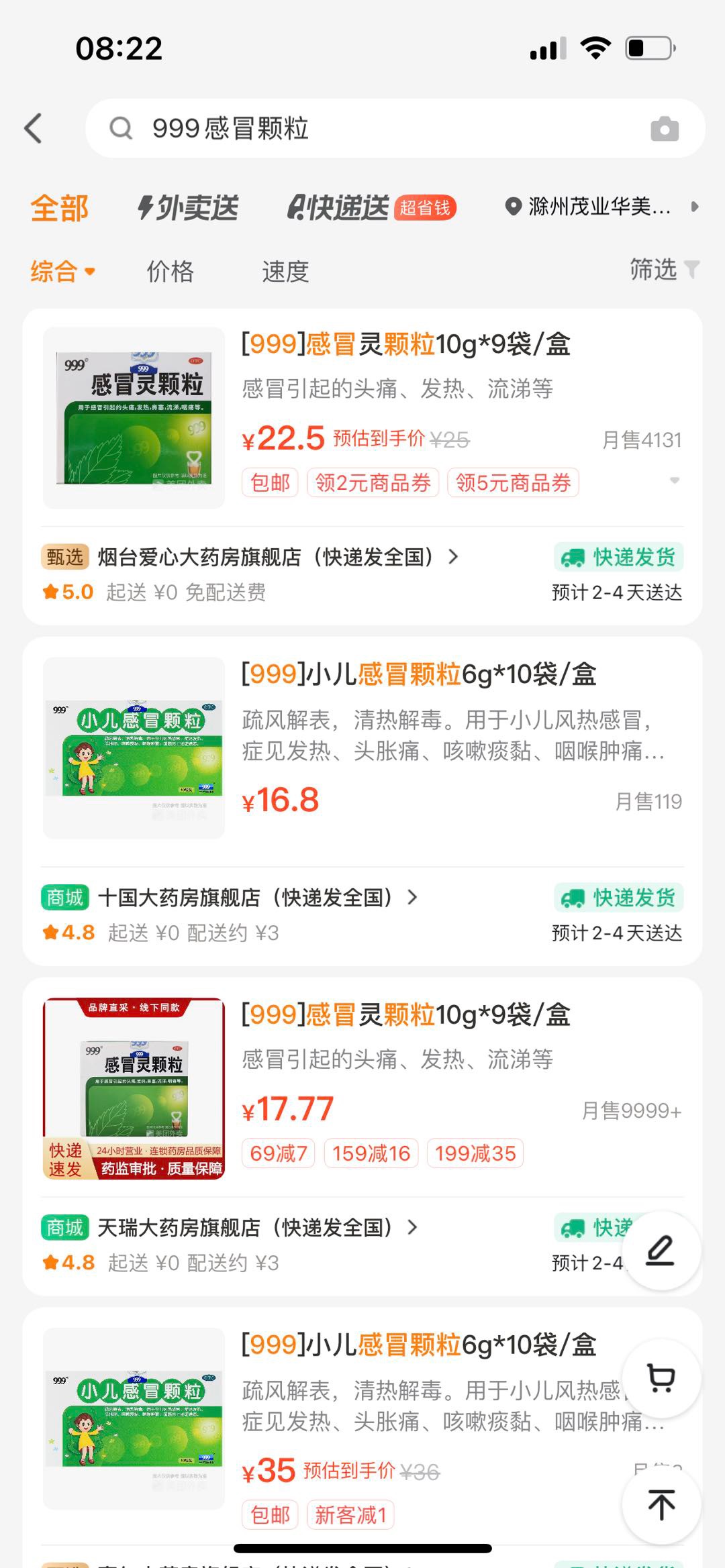Tap the 999感冒颗粒 search field
Viewport: 725px width, 1568px height.
point(376,128)
